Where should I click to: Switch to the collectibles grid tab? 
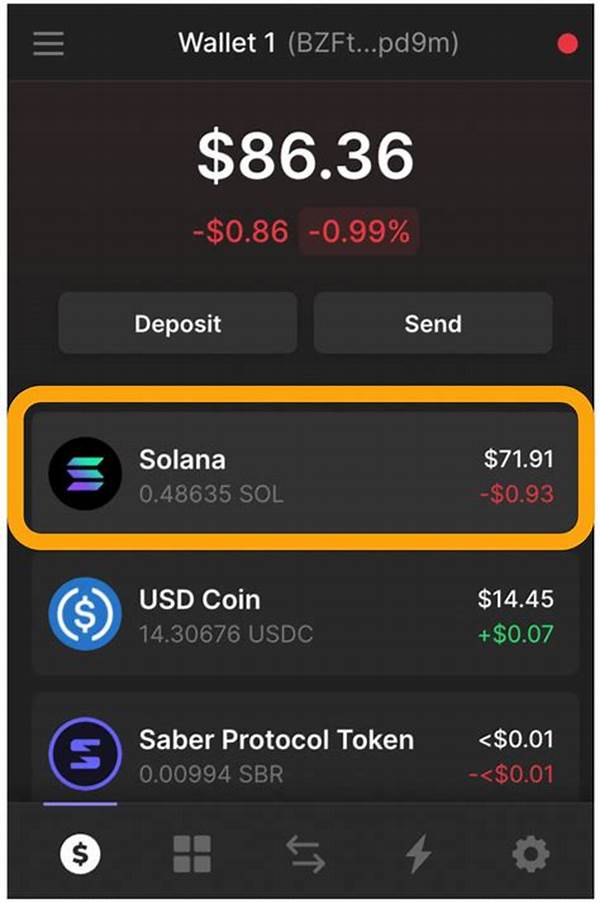[192, 853]
